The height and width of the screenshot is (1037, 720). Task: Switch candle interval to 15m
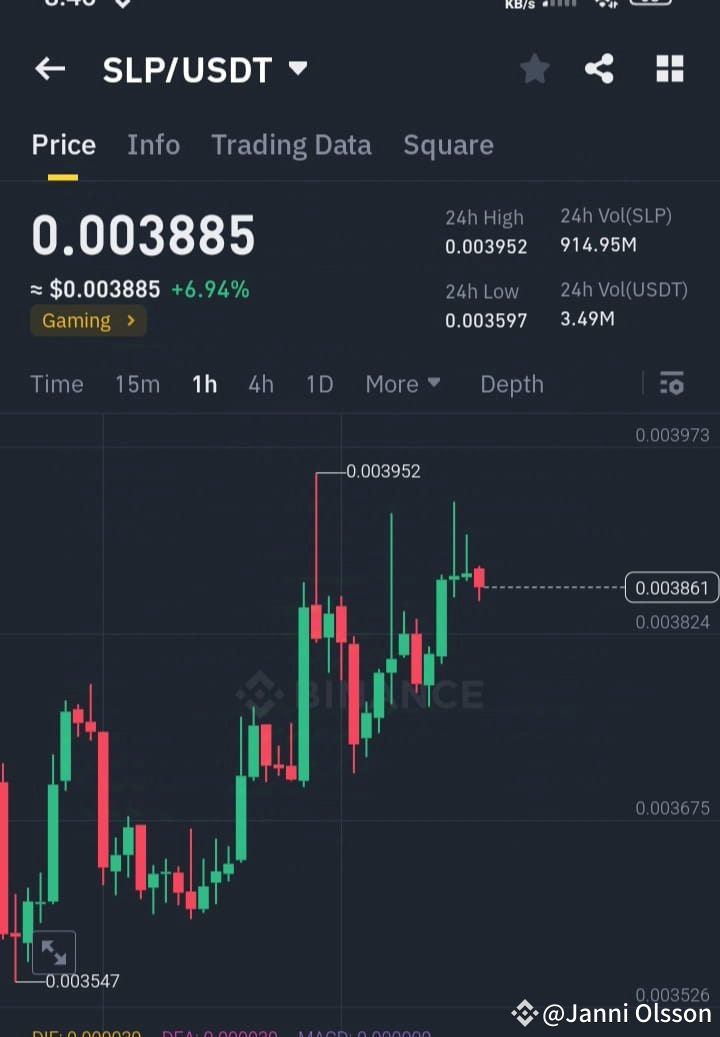point(137,384)
